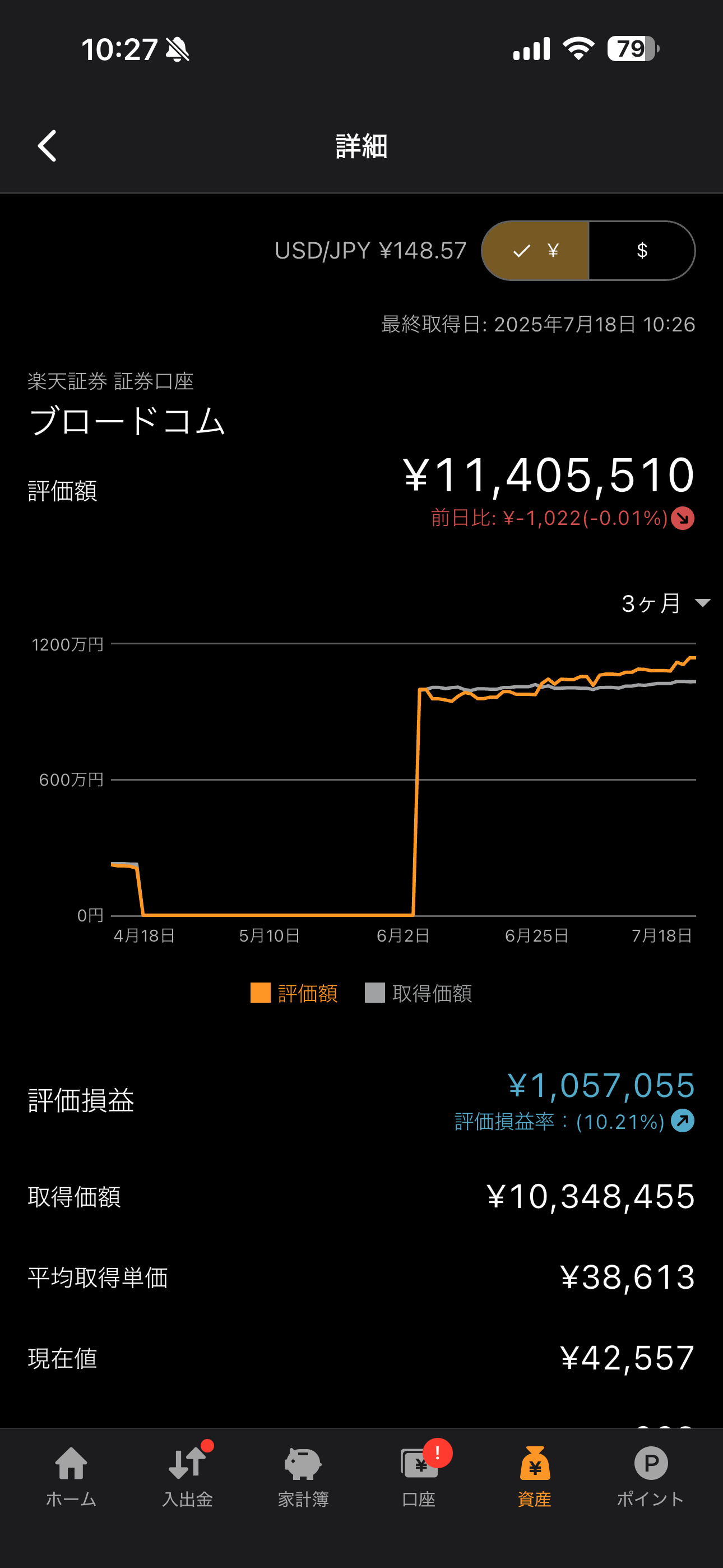Select the ¥ currency option
The height and width of the screenshot is (1568, 723).
tap(536, 251)
